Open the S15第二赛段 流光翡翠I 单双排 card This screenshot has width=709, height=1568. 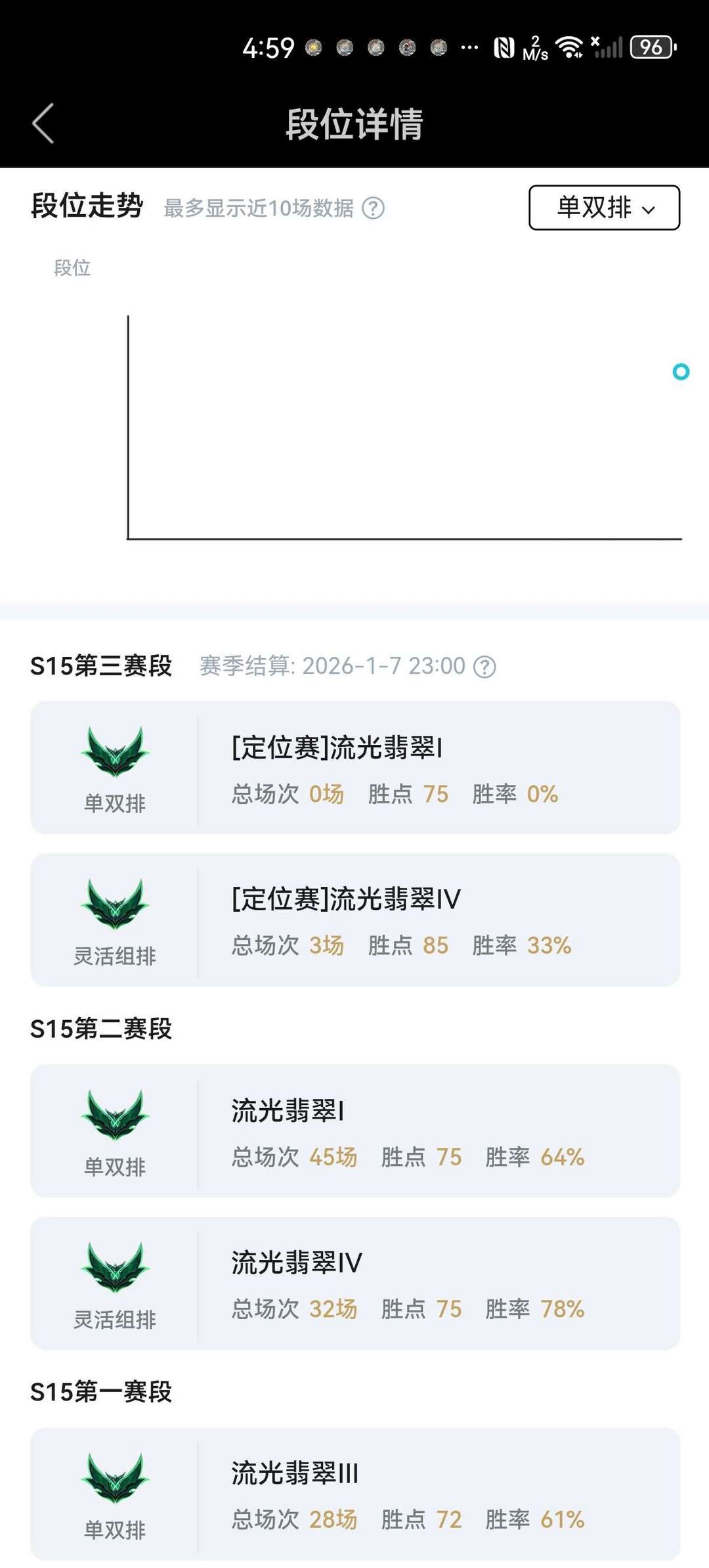pos(355,1131)
